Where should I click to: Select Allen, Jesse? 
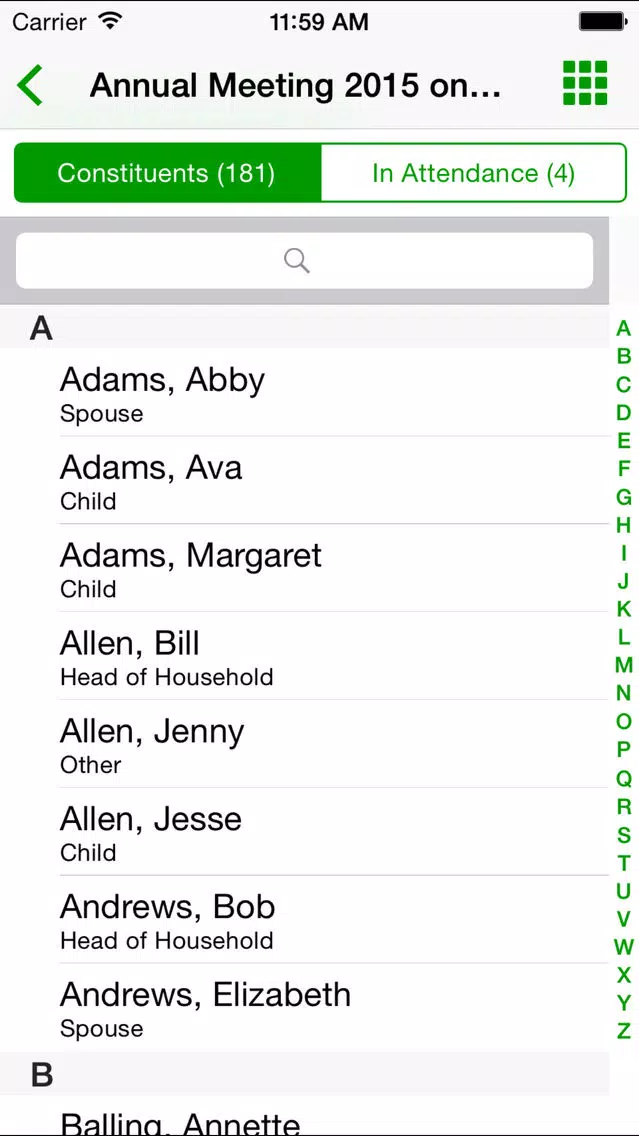300,833
